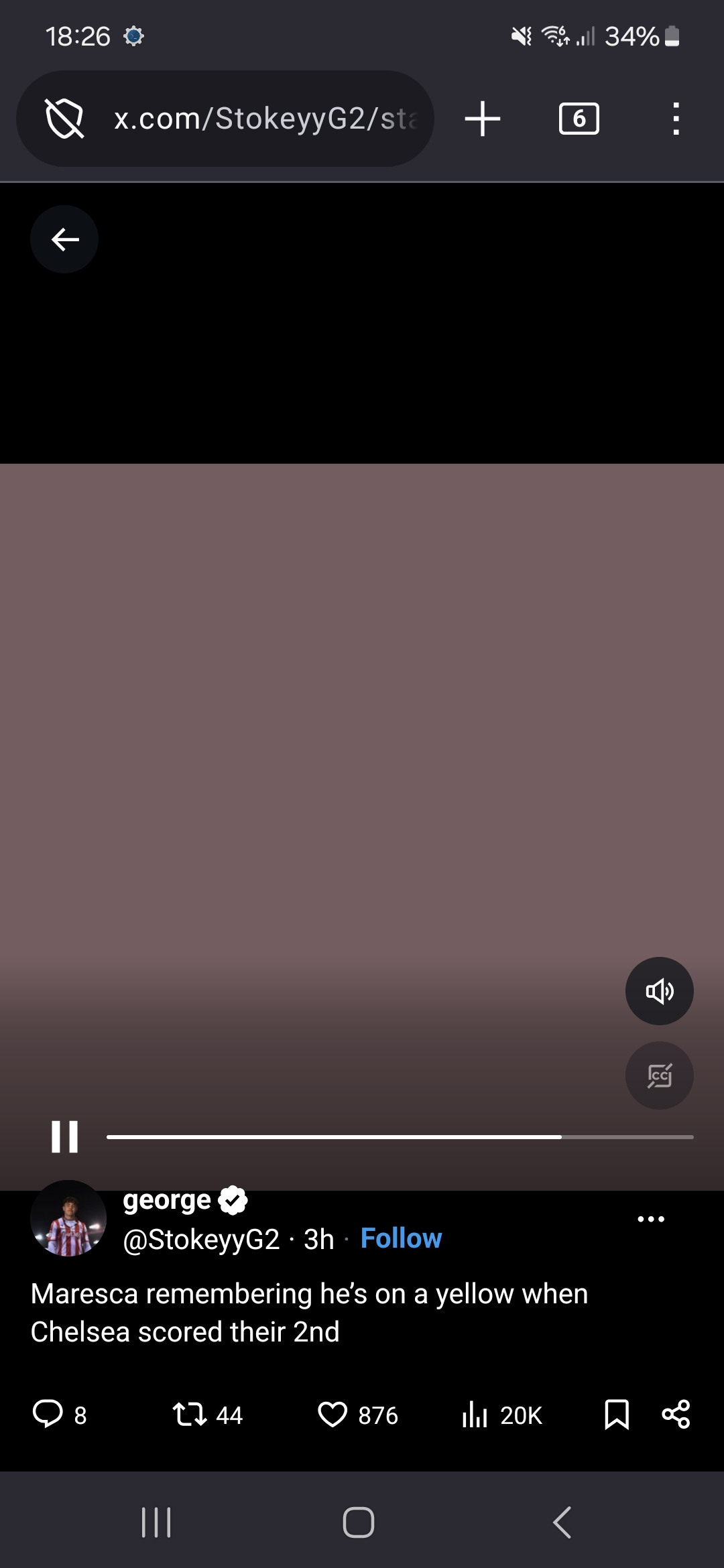Image resolution: width=724 pixels, height=1568 pixels.
Task: Open the site privacy shield icon
Action: (64, 119)
